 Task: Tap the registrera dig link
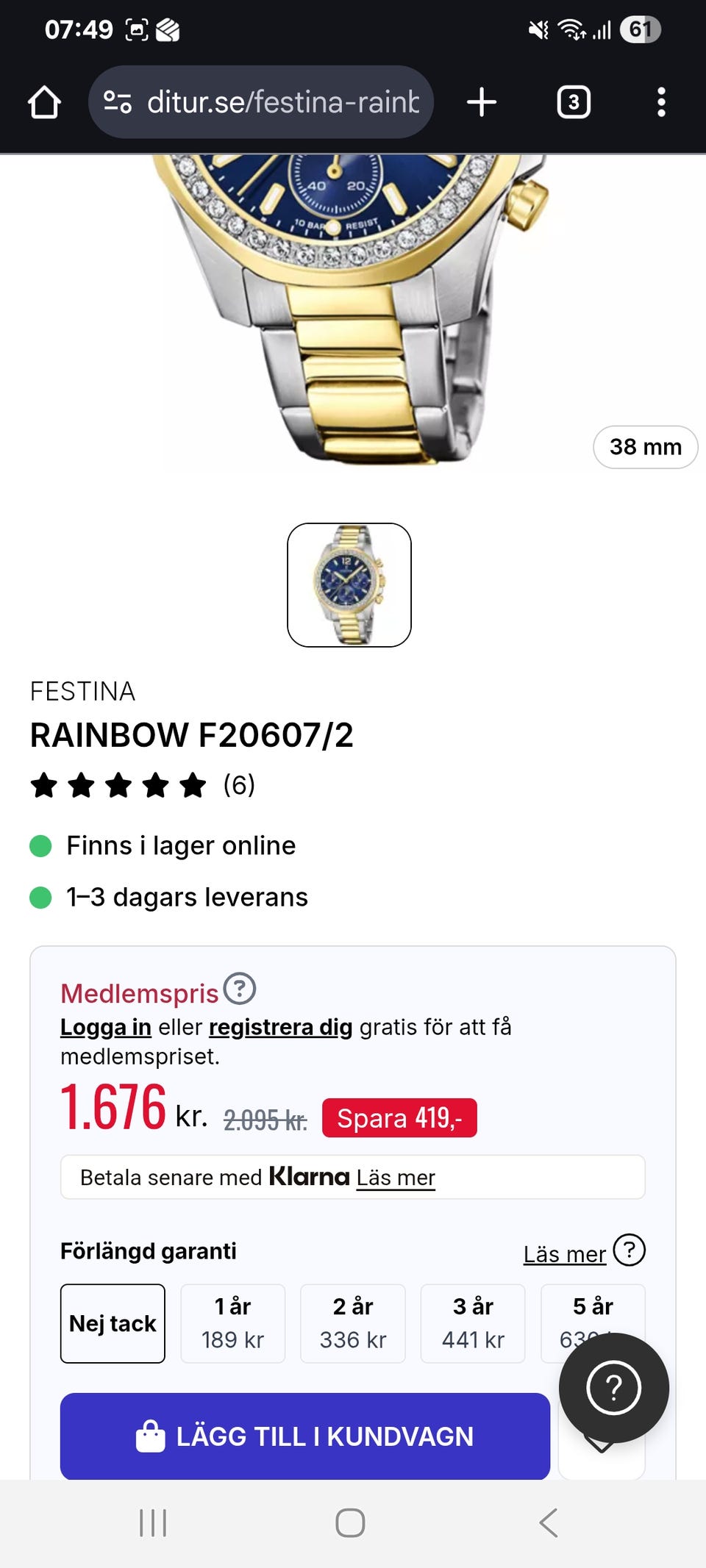coord(281,1027)
